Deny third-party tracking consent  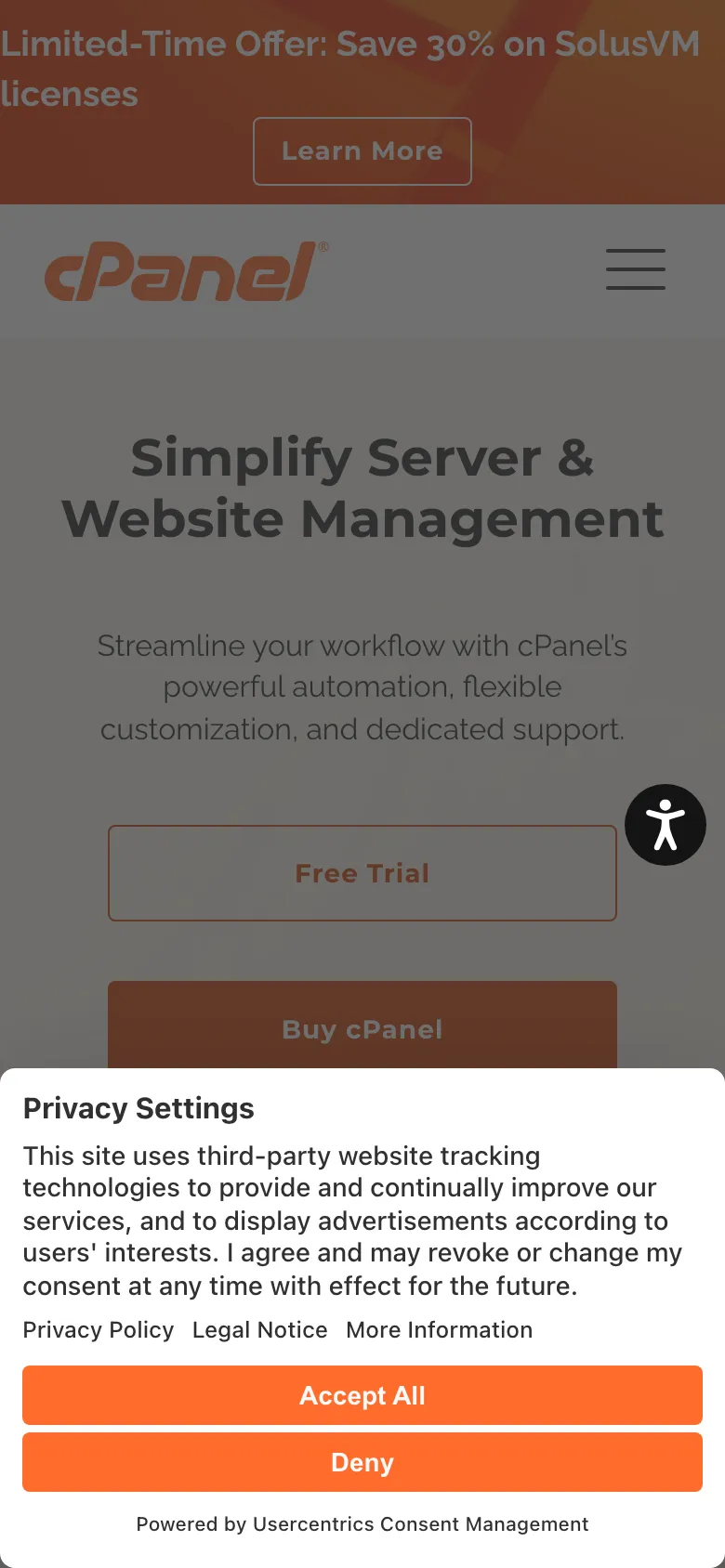click(x=362, y=1462)
